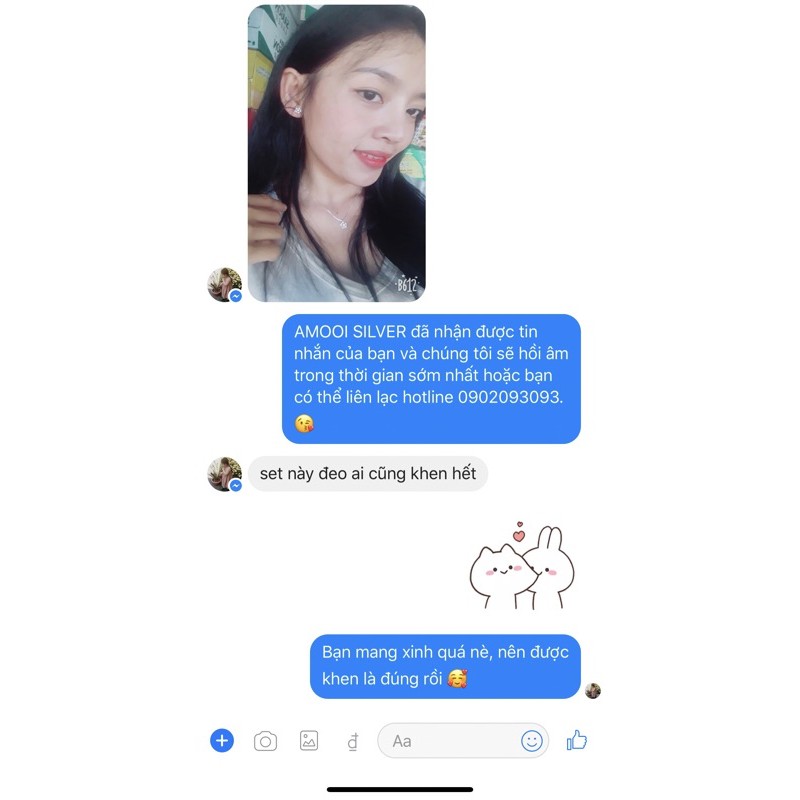Focus the Aa message text field
The height and width of the screenshot is (800, 800).
(x=450, y=741)
